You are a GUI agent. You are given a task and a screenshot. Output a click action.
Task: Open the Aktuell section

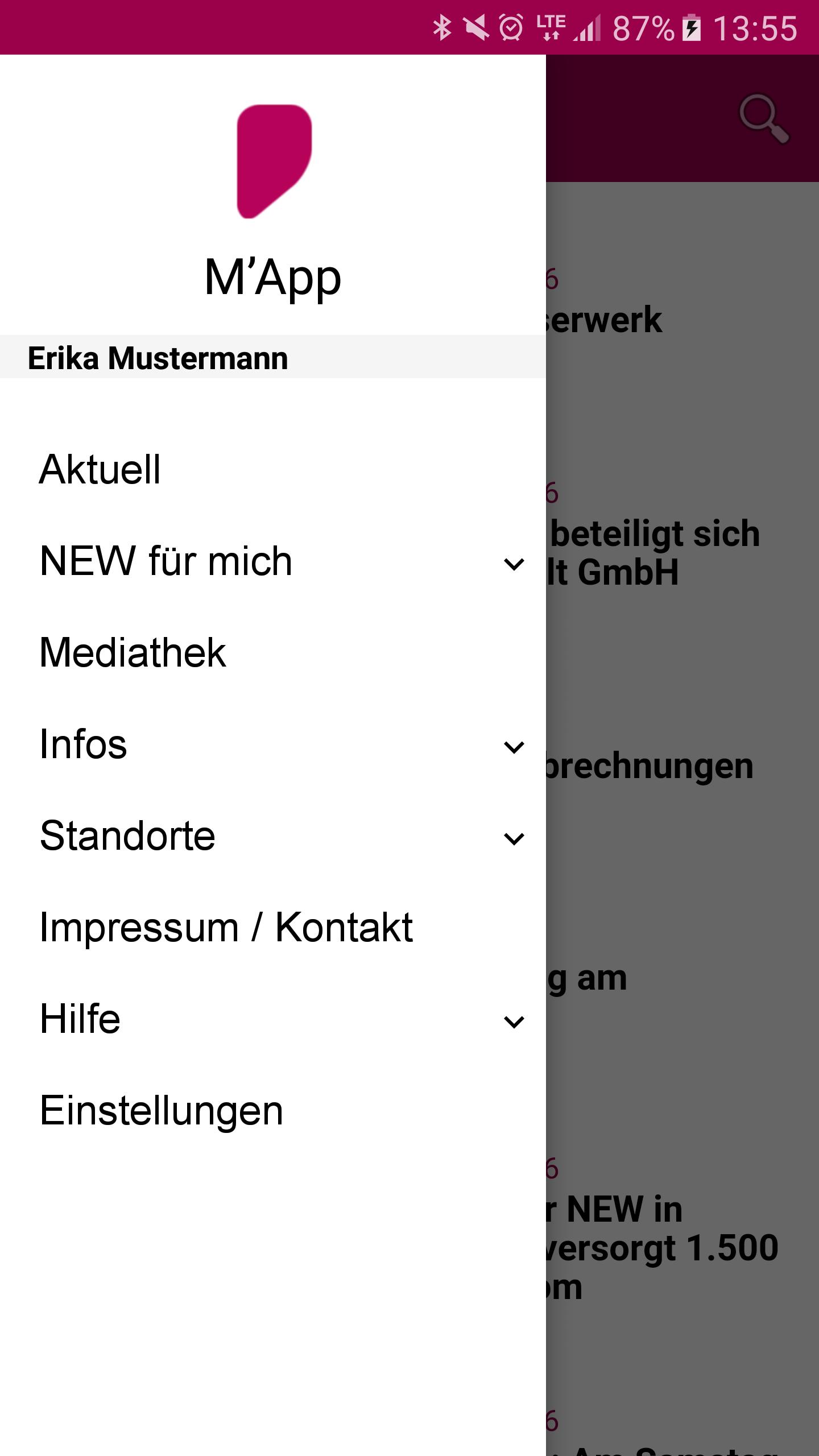[100, 470]
